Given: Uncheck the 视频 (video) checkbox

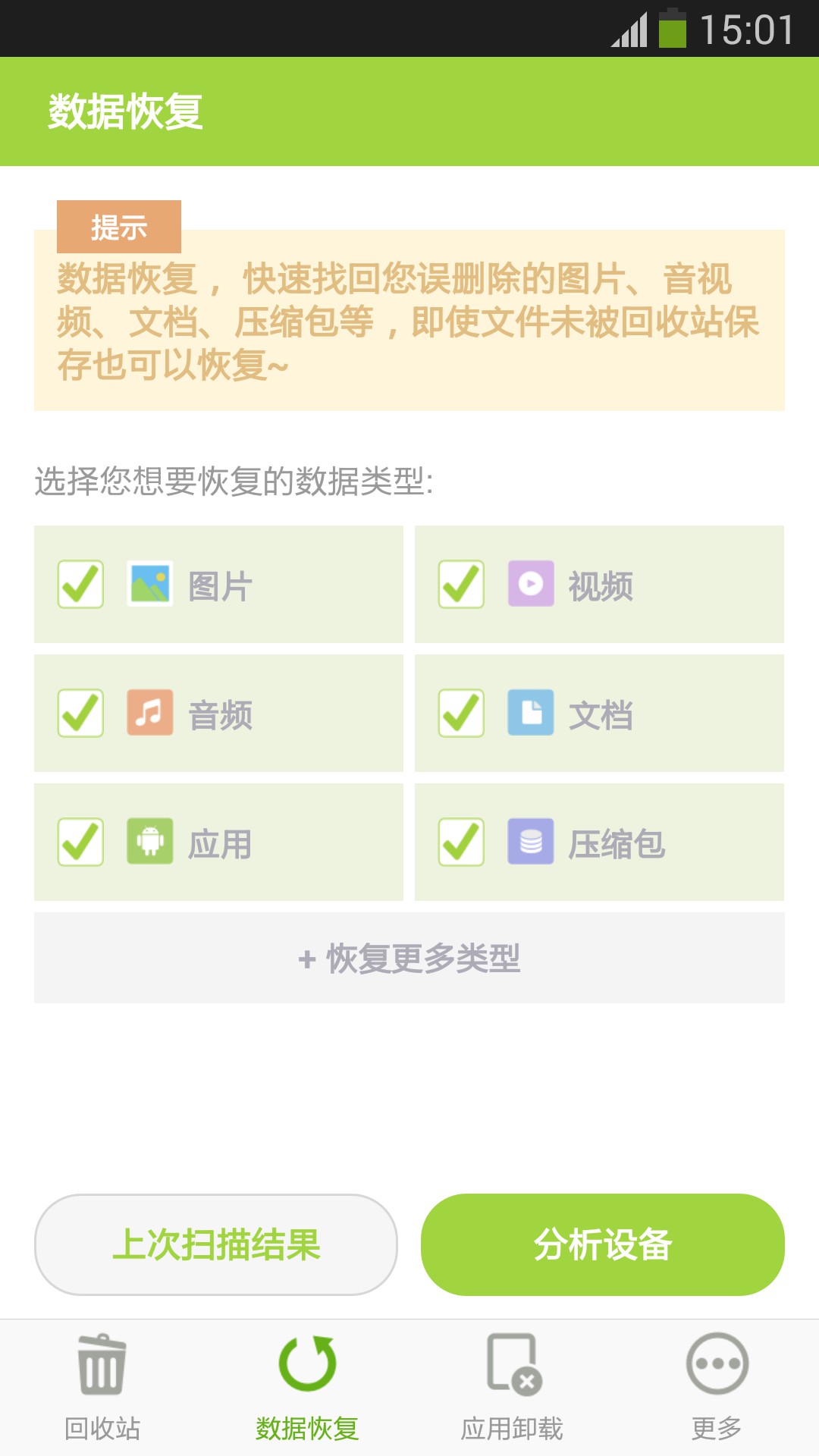Looking at the screenshot, I should (x=461, y=584).
